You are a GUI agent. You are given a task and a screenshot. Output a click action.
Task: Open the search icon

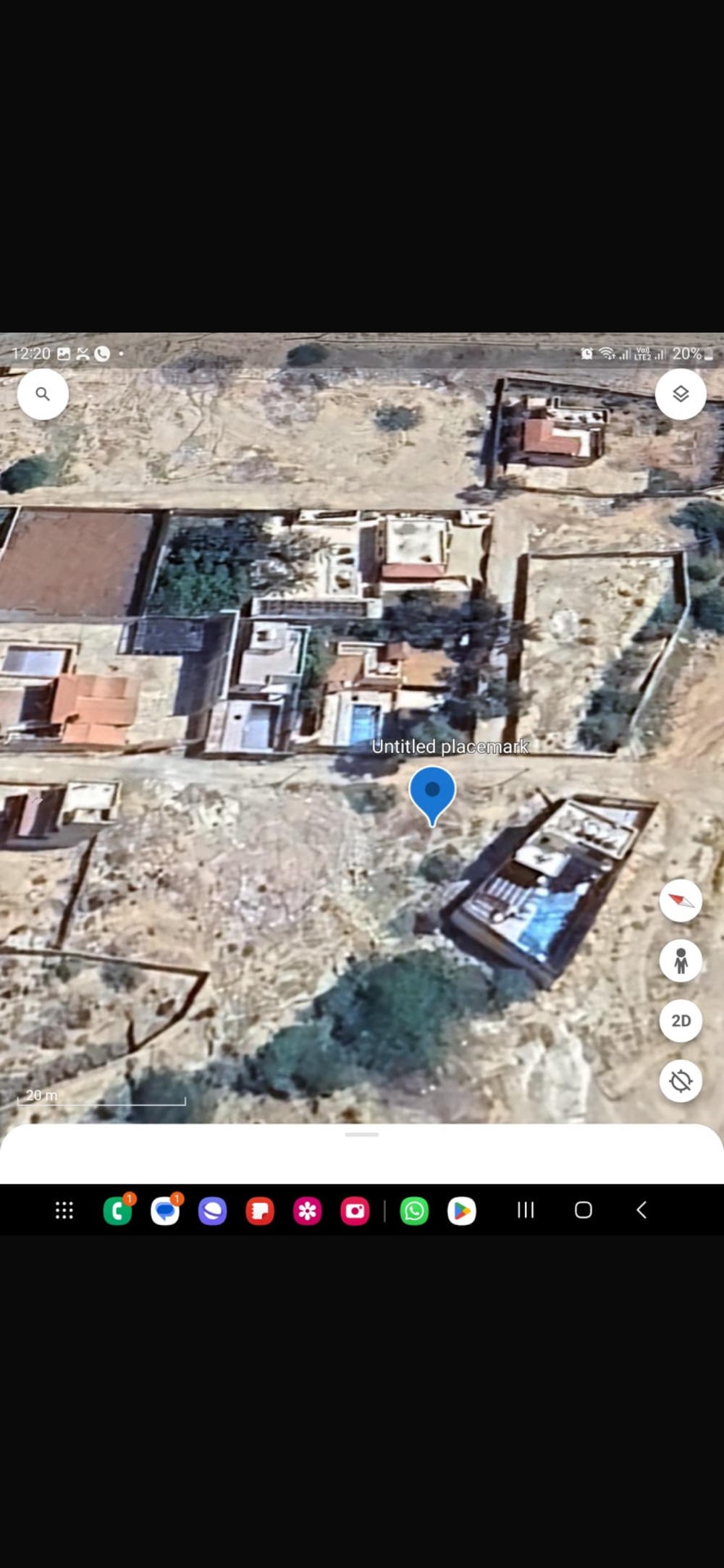tap(43, 394)
